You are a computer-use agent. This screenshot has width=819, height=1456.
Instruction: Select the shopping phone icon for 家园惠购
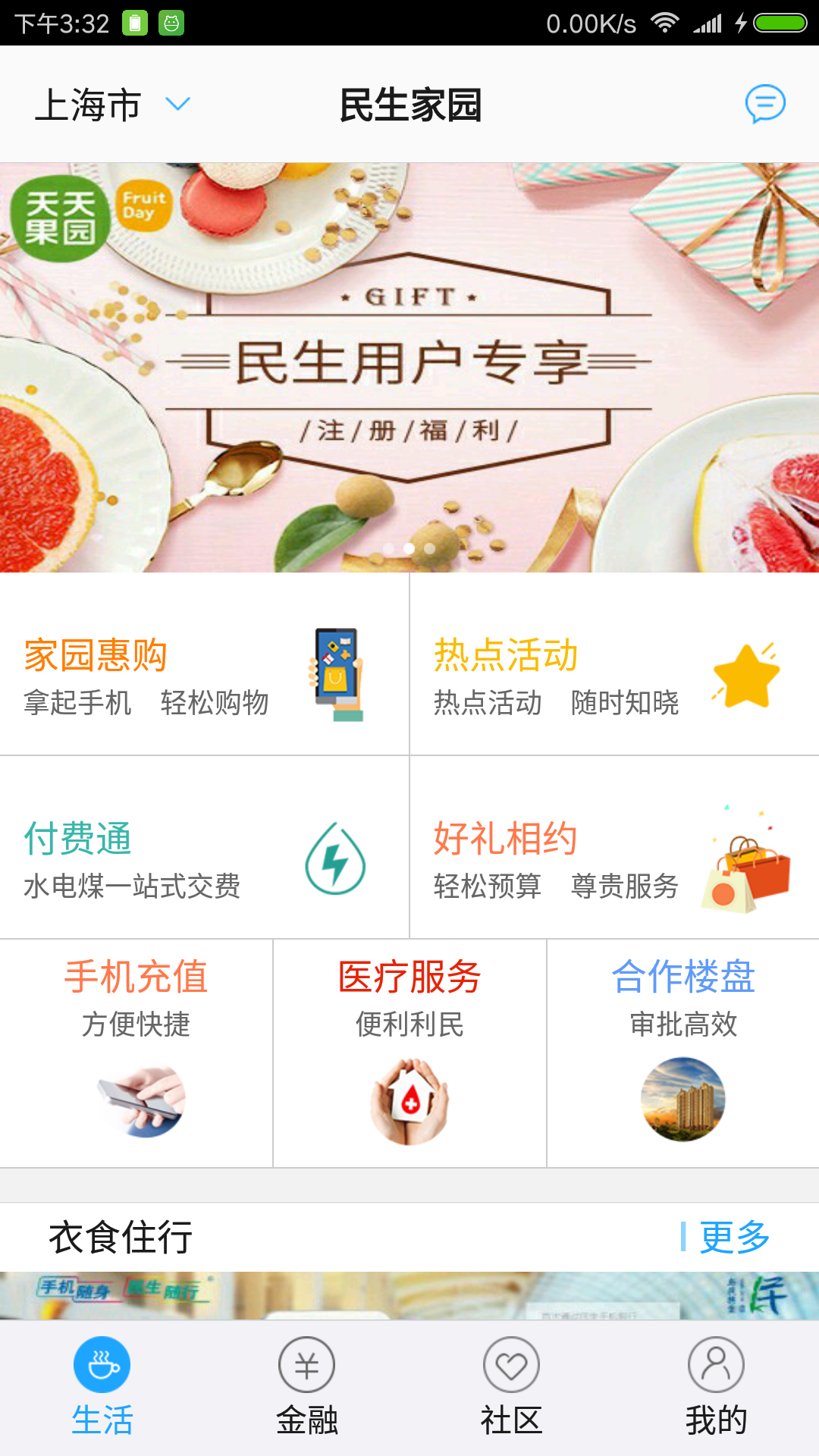point(338,672)
